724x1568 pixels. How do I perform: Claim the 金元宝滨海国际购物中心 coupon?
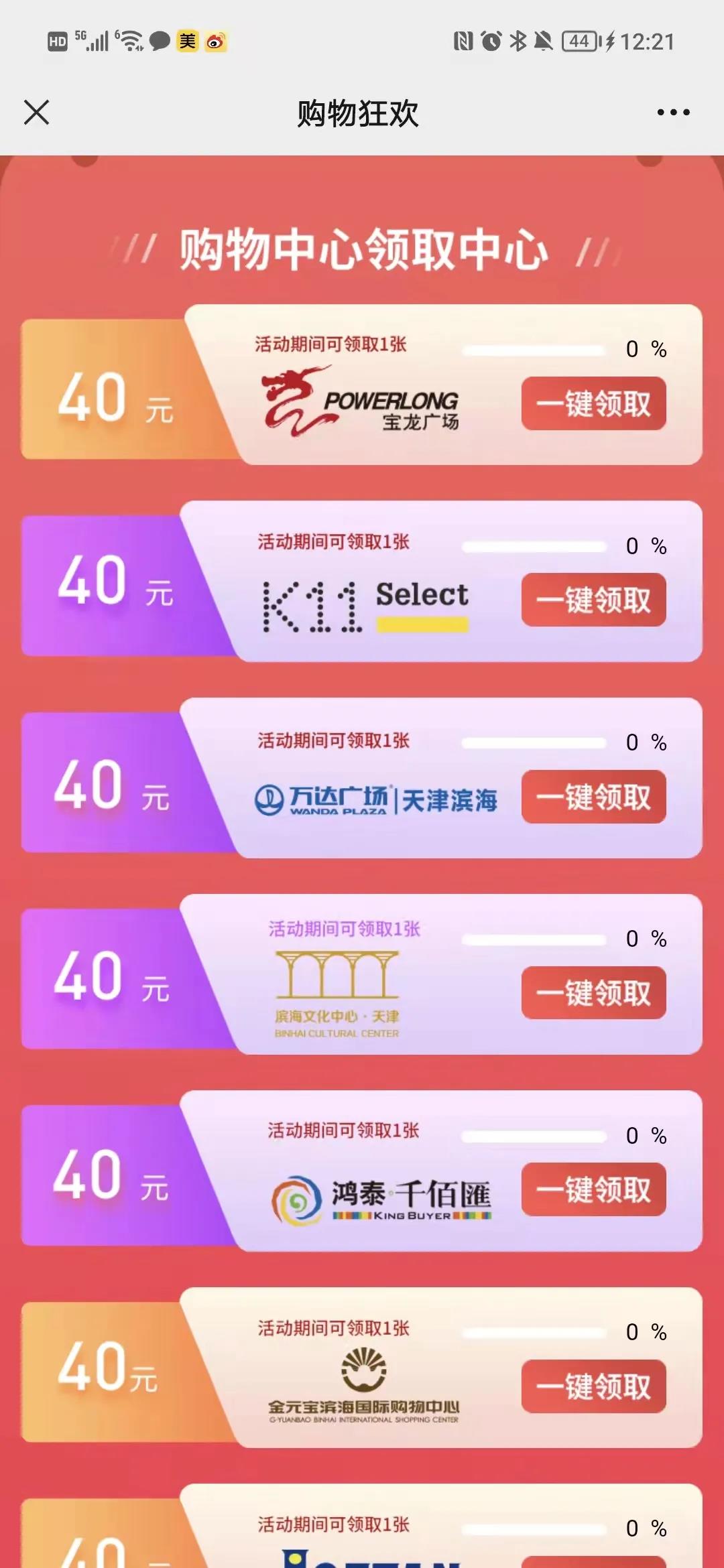(593, 1386)
